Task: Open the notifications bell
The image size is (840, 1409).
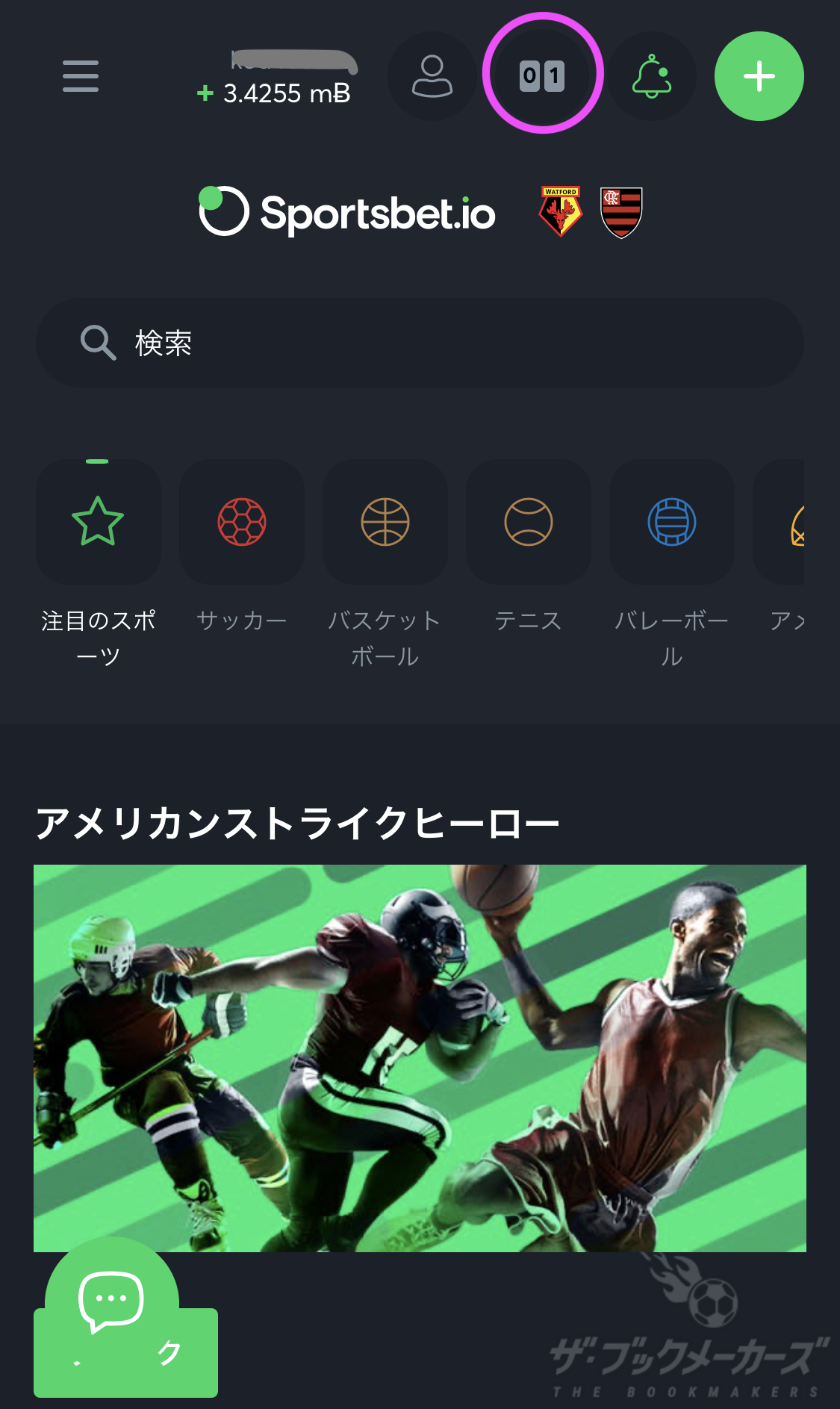Action: pos(652,76)
